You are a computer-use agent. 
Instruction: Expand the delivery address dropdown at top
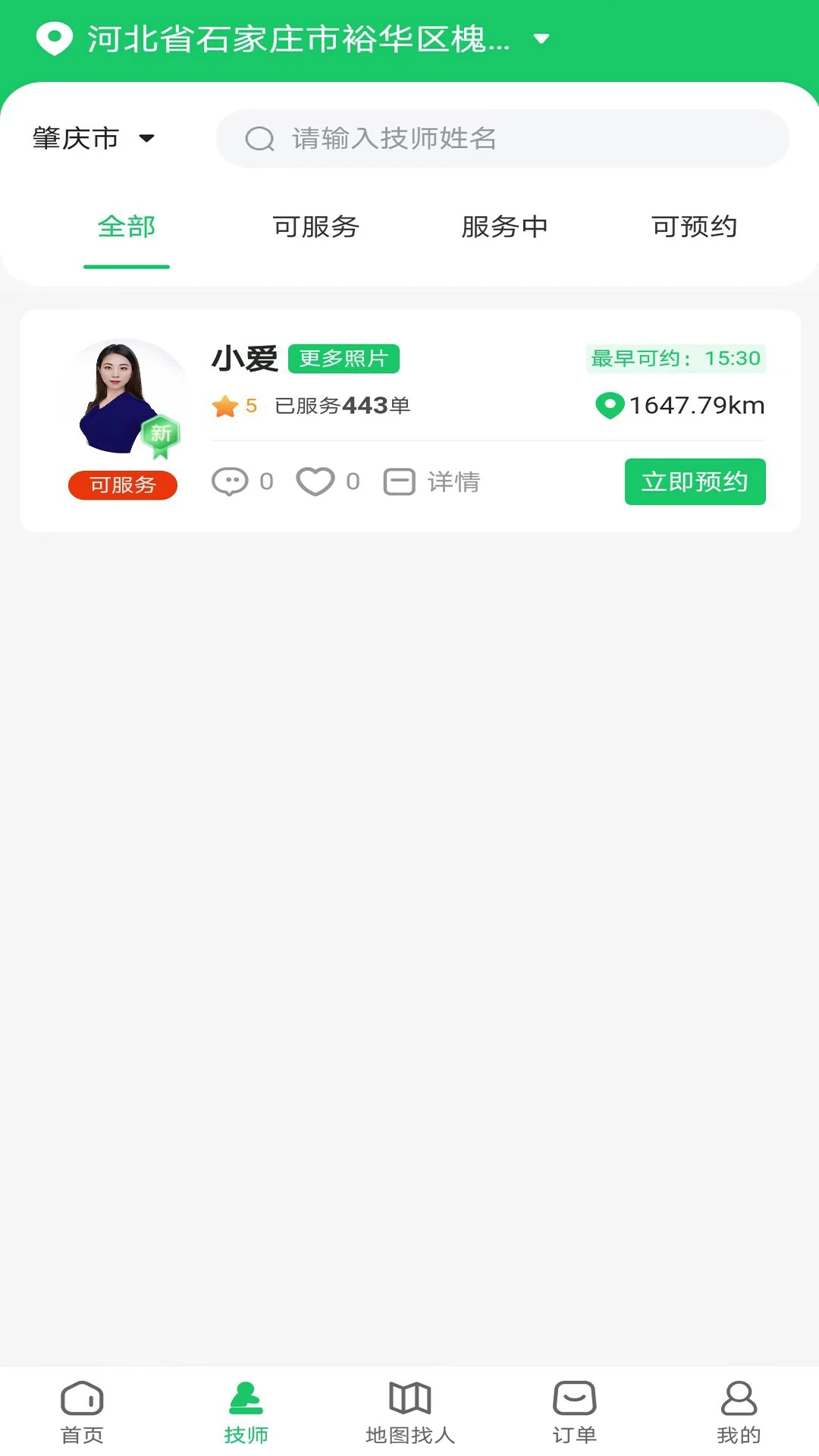[541, 39]
